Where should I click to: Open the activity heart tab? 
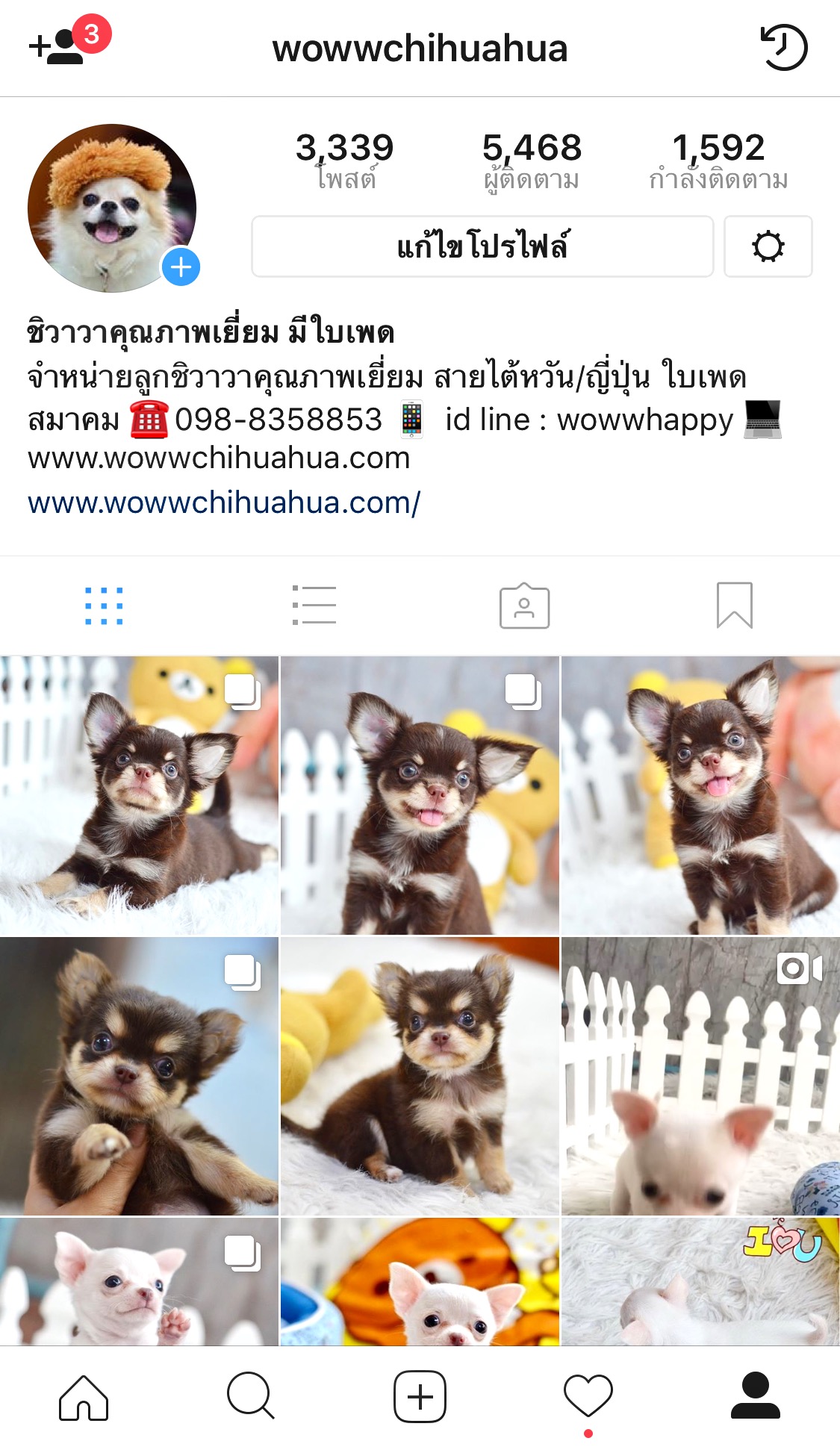(588, 1395)
